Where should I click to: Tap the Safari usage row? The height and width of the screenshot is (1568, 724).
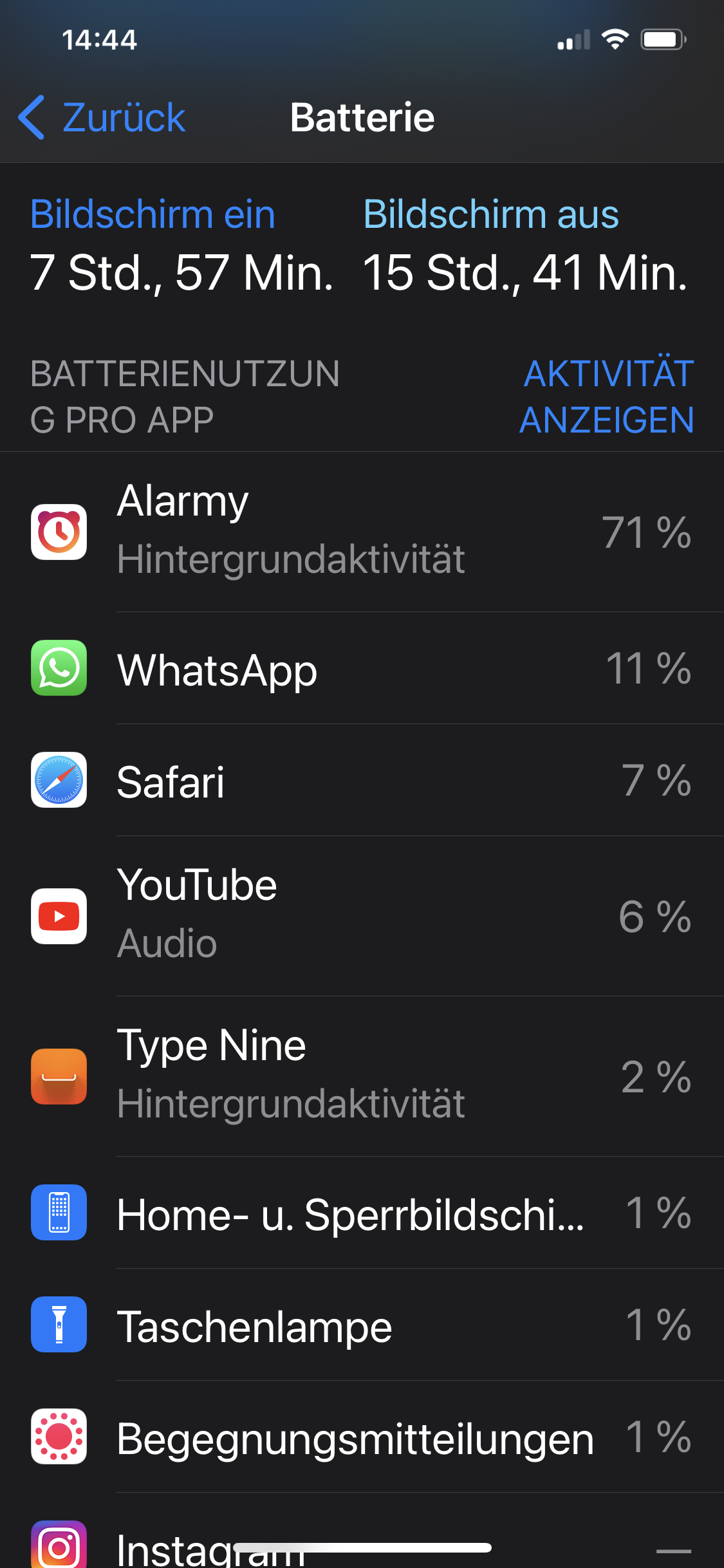[362, 781]
